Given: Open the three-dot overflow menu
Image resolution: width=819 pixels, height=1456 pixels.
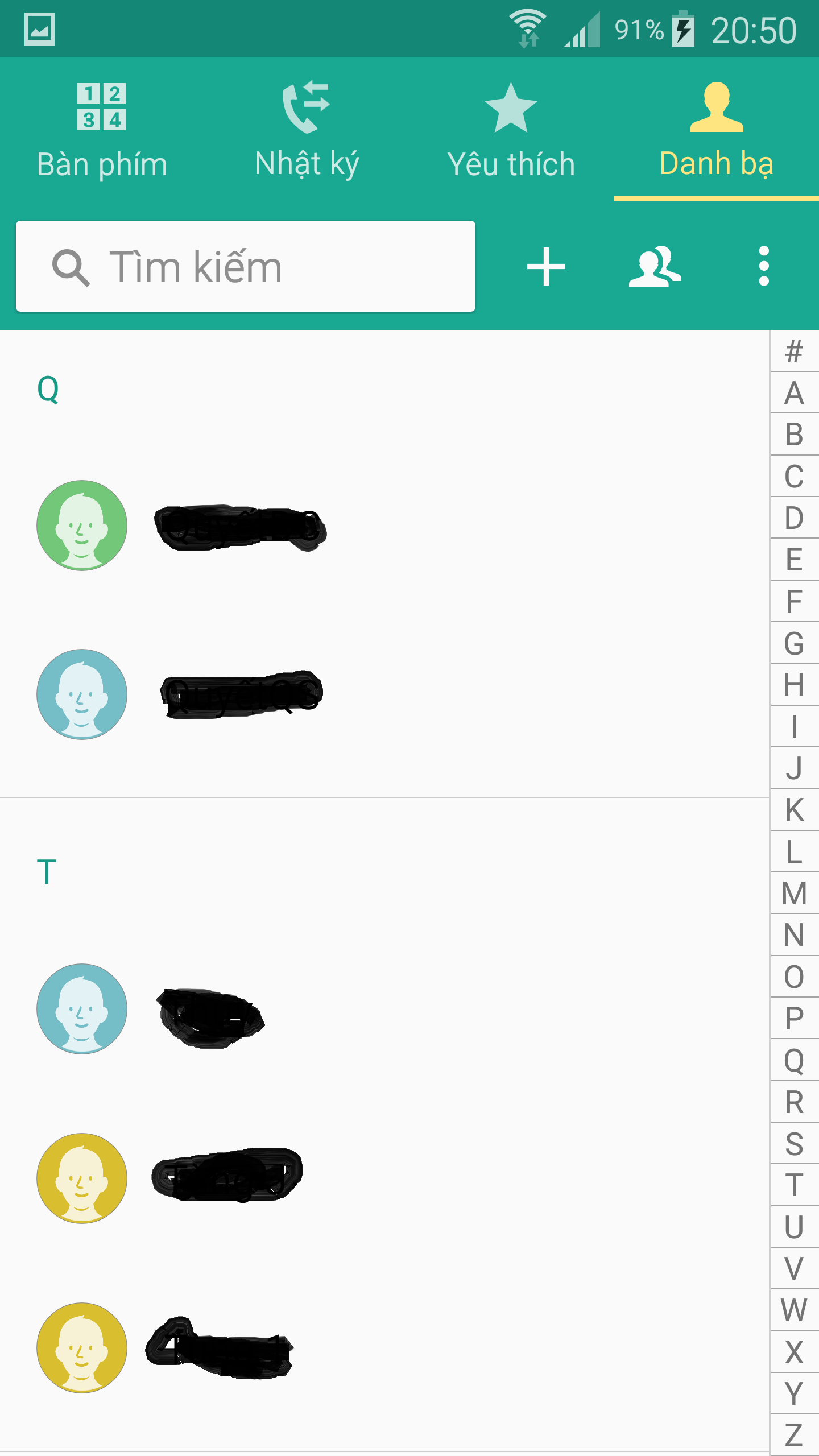Looking at the screenshot, I should point(764,266).
